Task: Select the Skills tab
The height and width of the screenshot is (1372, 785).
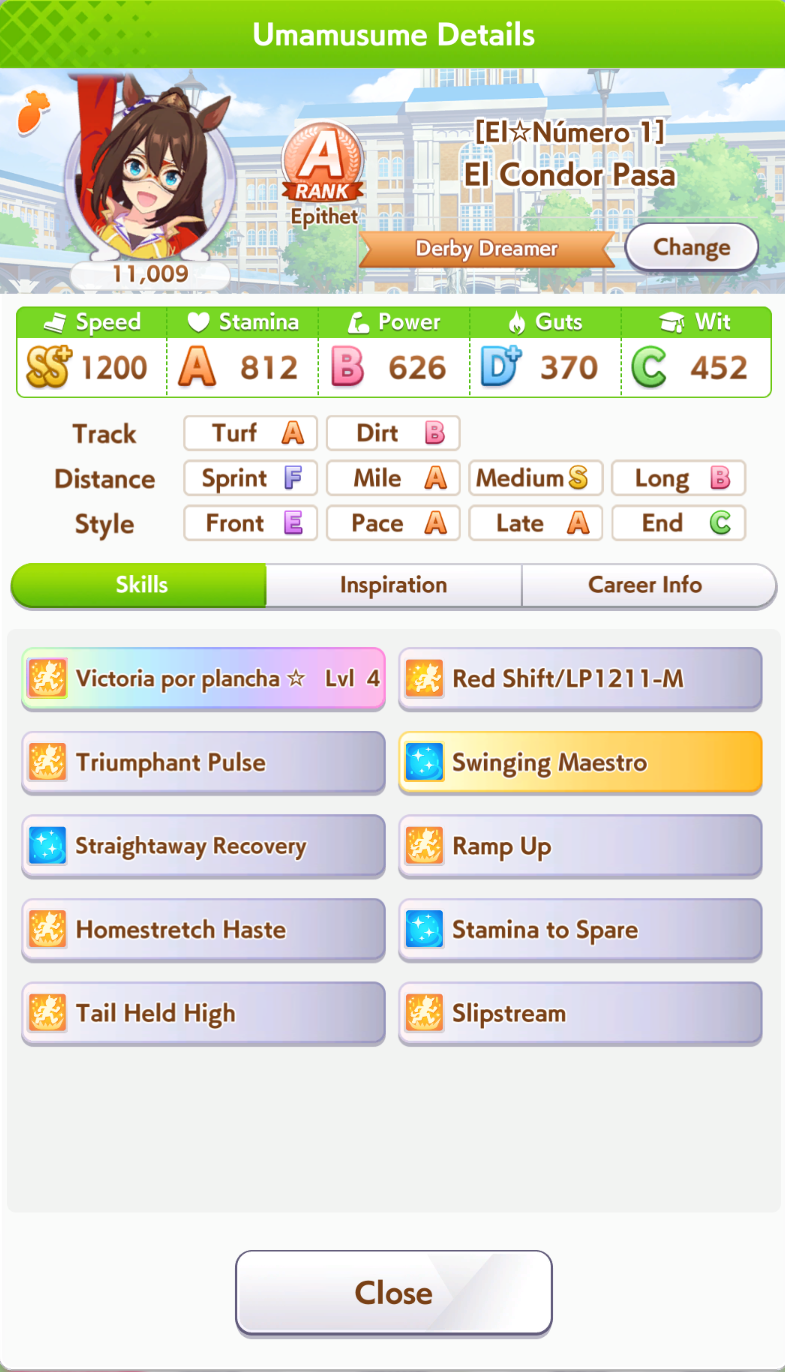Action: (140, 585)
